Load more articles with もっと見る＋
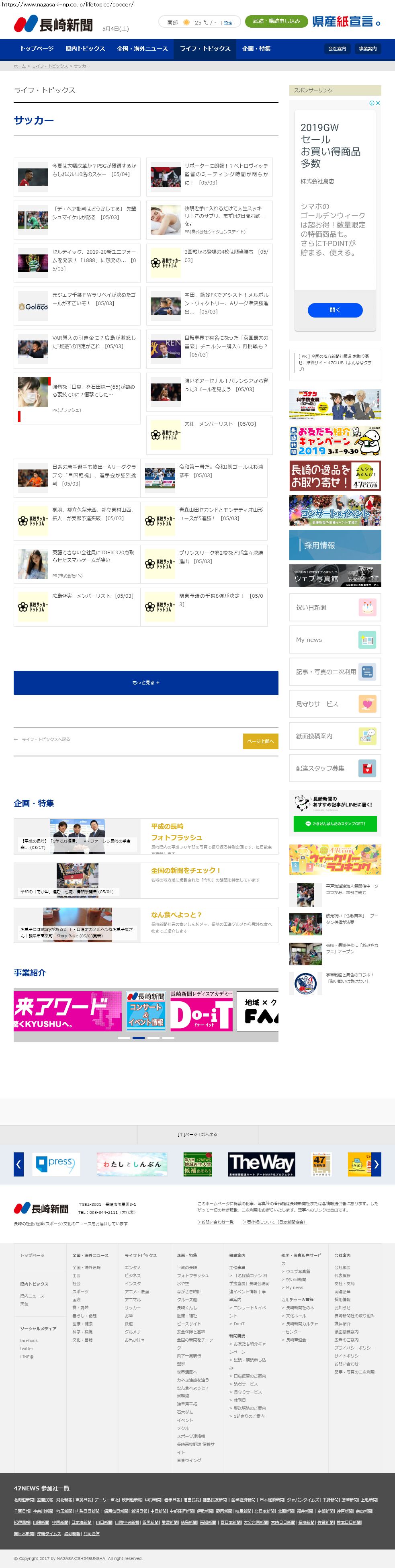The image size is (395, 1568). coord(146,683)
